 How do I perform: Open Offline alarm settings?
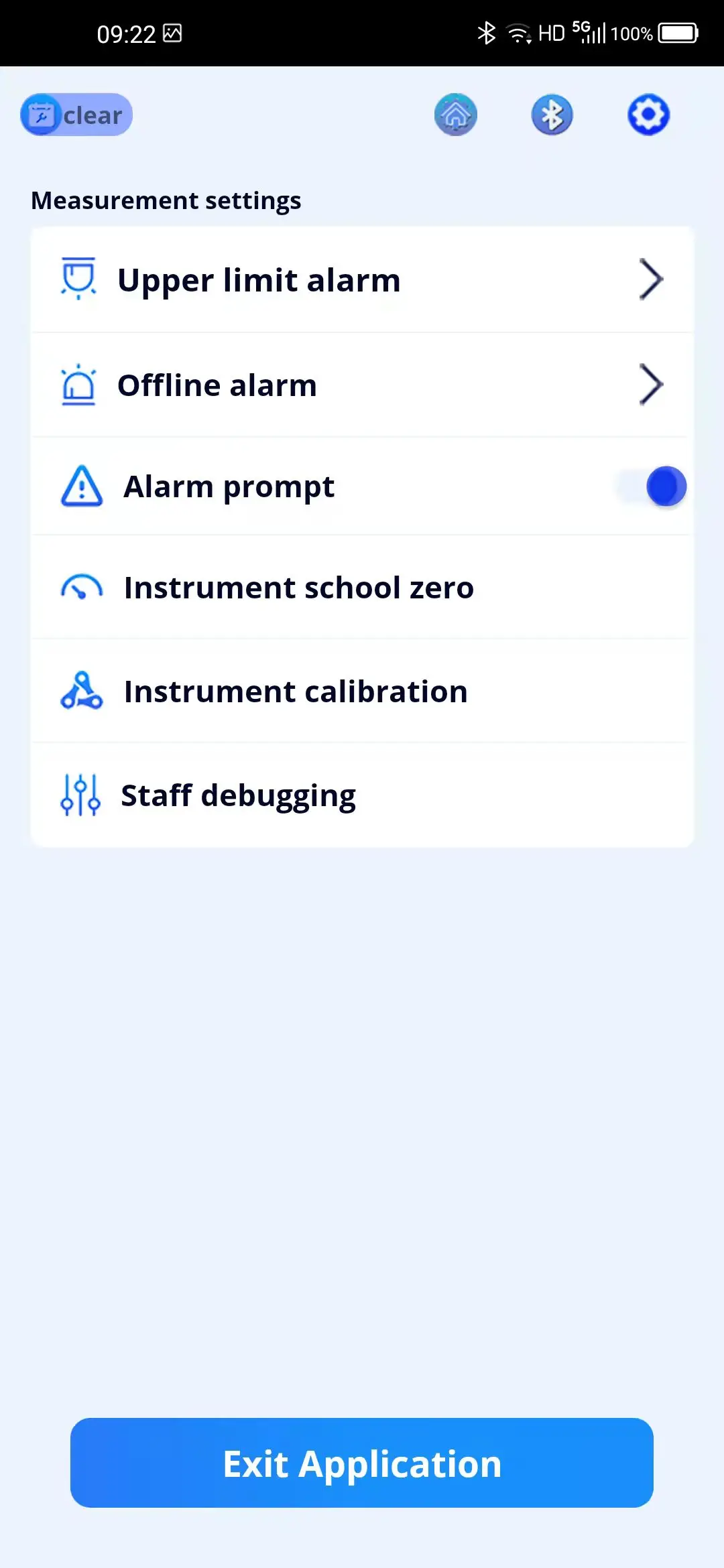click(x=362, y=385)
